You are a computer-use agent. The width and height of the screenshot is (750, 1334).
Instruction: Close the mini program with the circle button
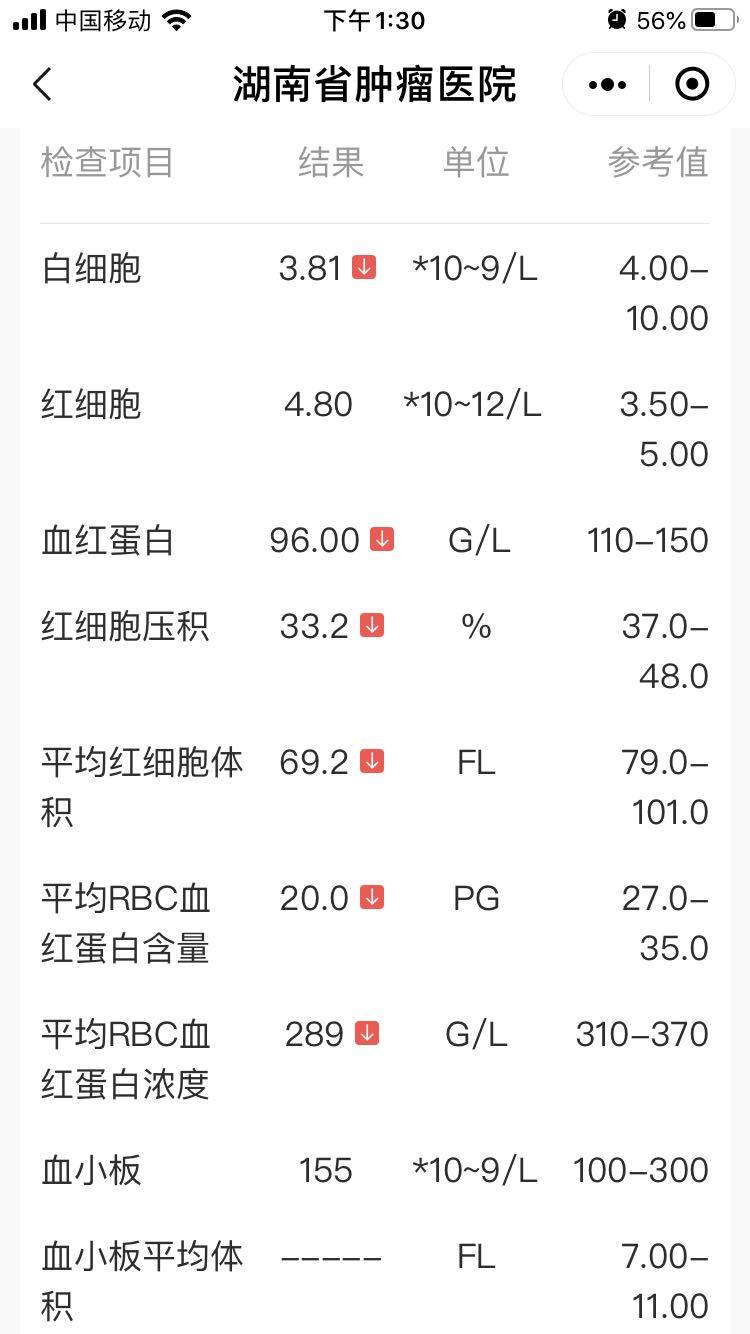click(x=692, y=85)
